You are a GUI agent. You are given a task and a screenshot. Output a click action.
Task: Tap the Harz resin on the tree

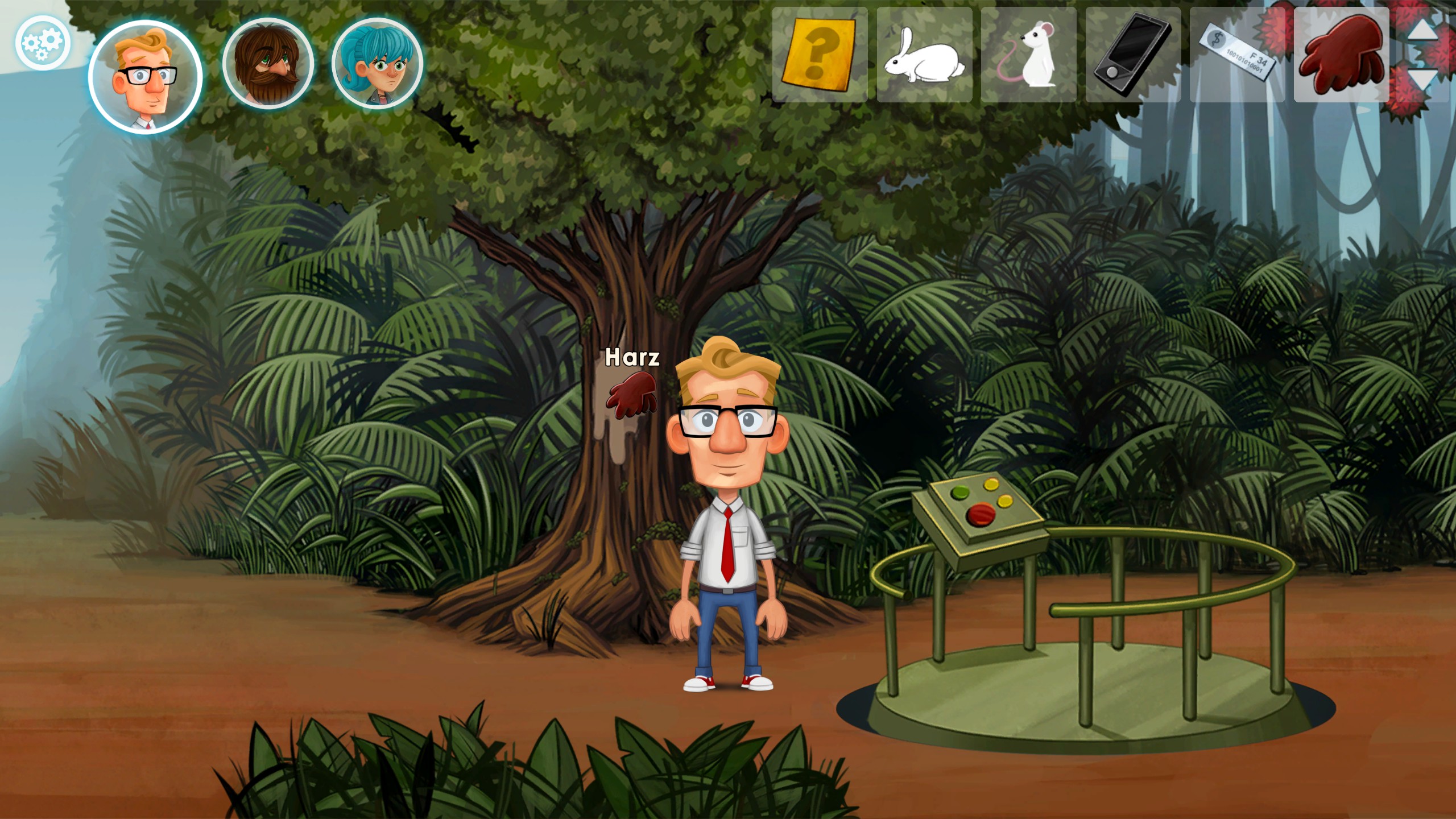click(x=631, y=394)
